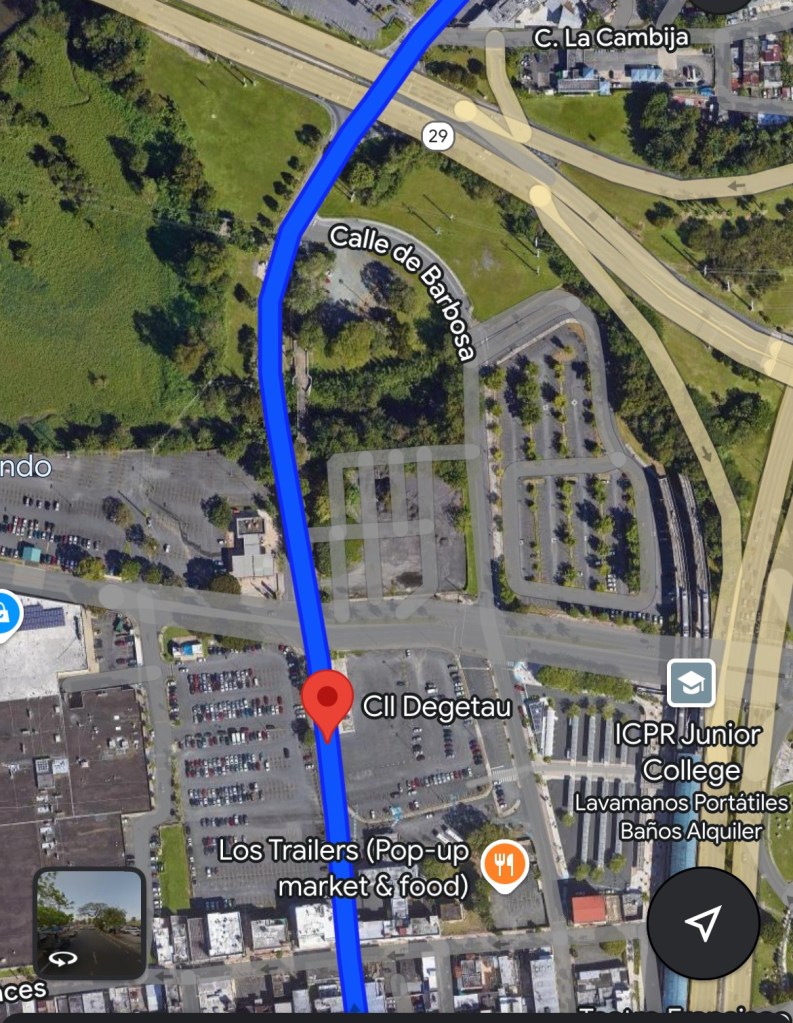Open the Street View preview thumbnail
The height and width of the screenshot is (1023, 793).
(x=90, y=923)
